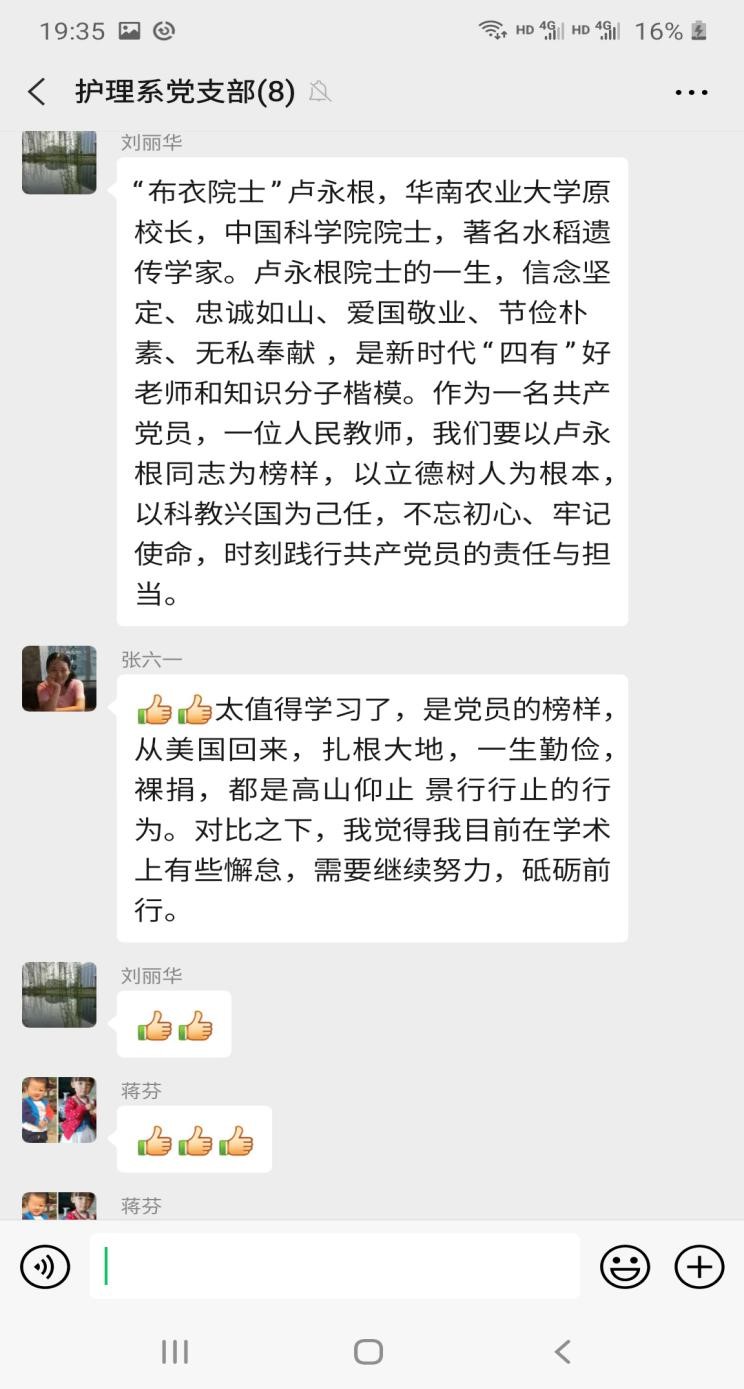Go back from the 护理系党支部 chat
The width and height of the screenshot is (744, 1389).
pos(37,92)
